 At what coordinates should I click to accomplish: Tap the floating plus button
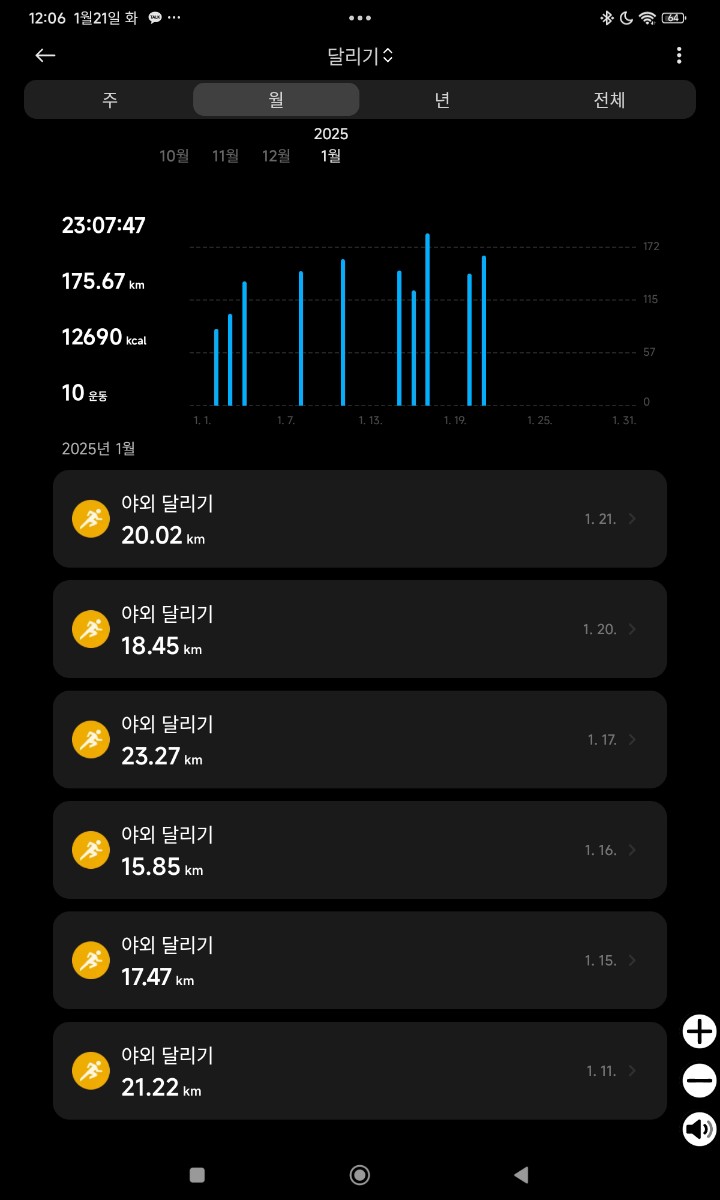tap(700, 1031)
